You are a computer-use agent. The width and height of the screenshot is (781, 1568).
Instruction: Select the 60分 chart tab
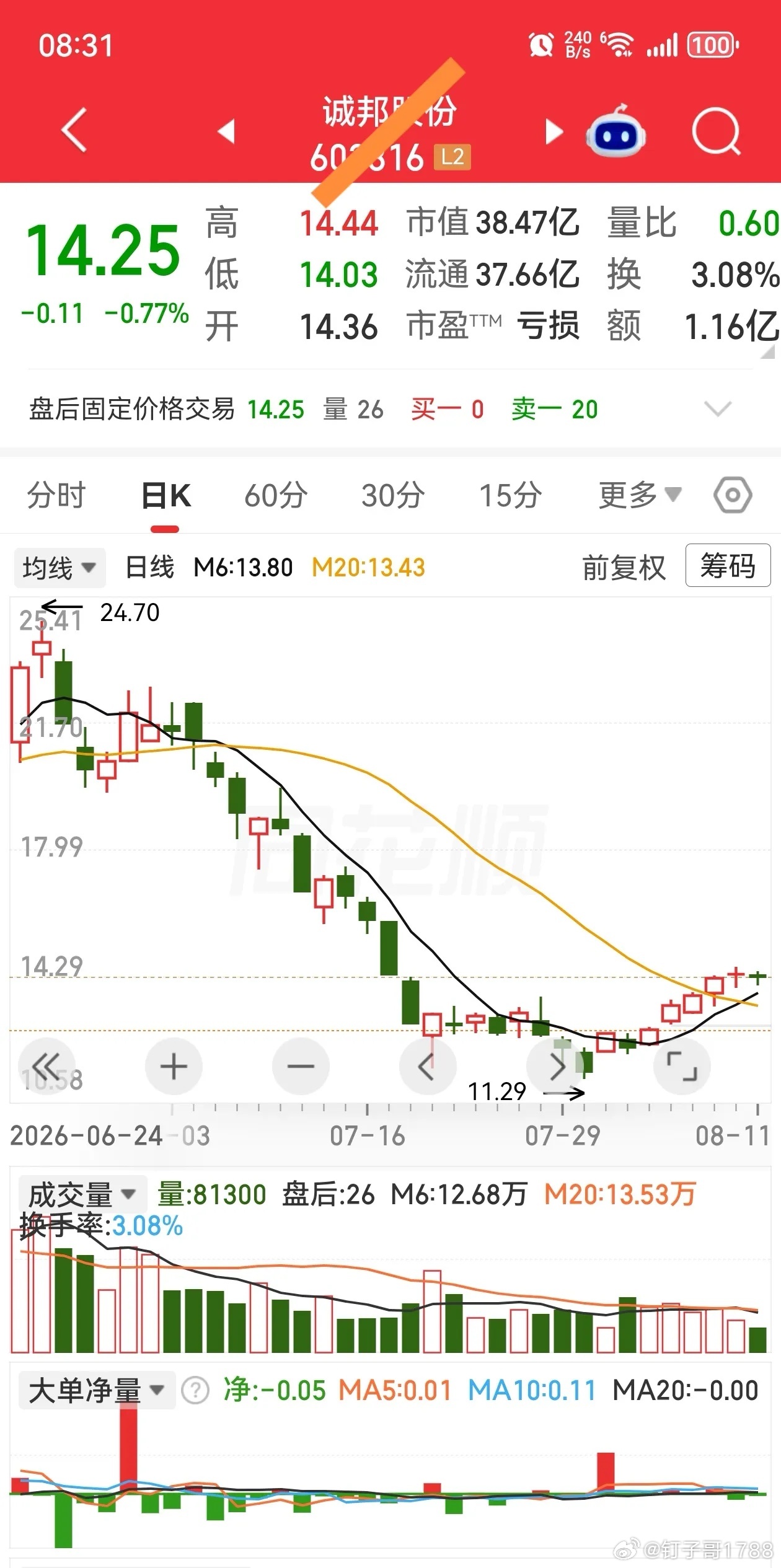[x=276, y=496]
